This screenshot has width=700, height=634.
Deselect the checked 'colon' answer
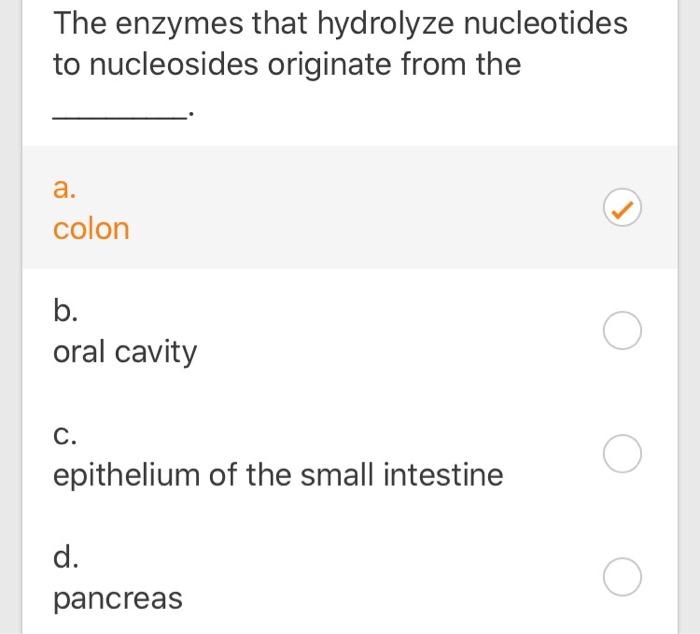pyautogui.click(x=622, y=209)
